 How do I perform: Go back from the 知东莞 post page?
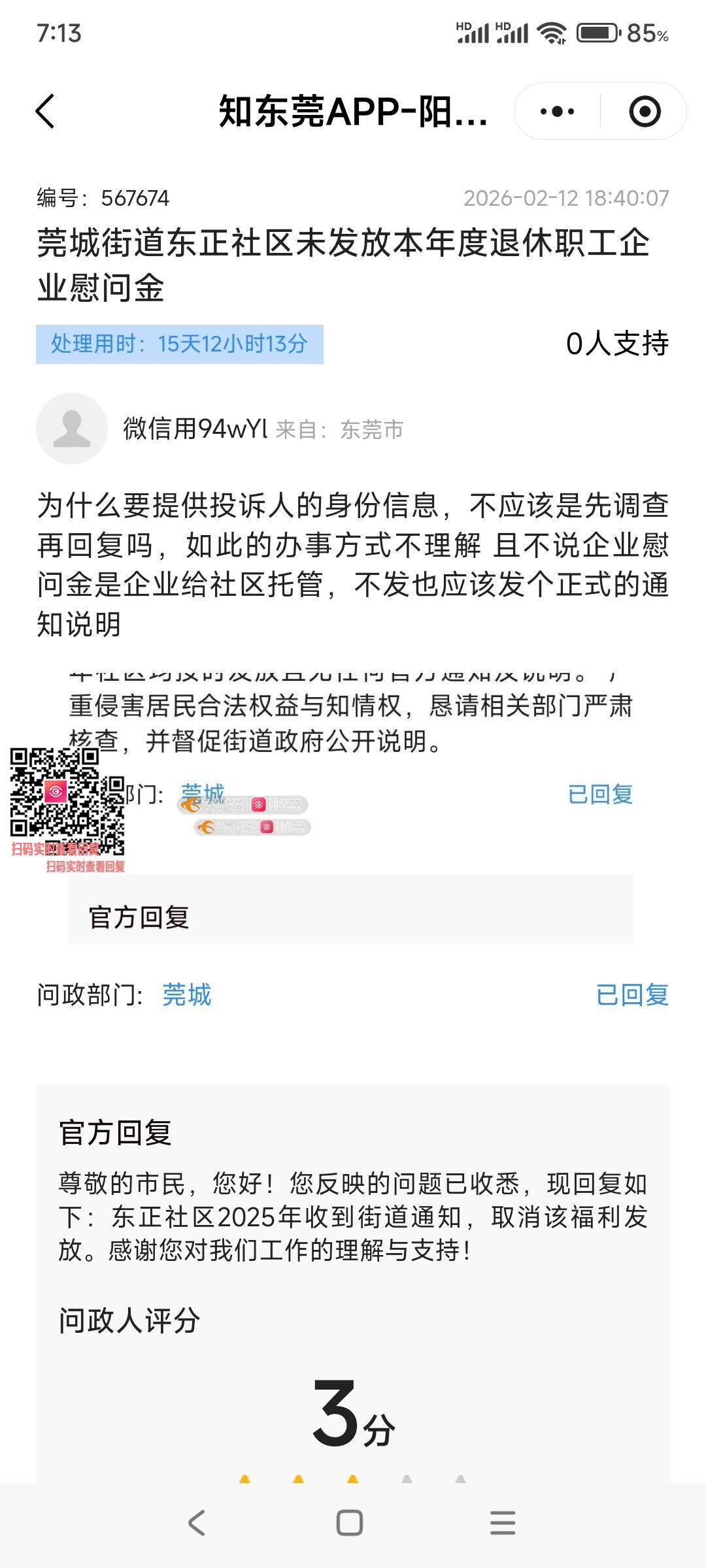44,111
